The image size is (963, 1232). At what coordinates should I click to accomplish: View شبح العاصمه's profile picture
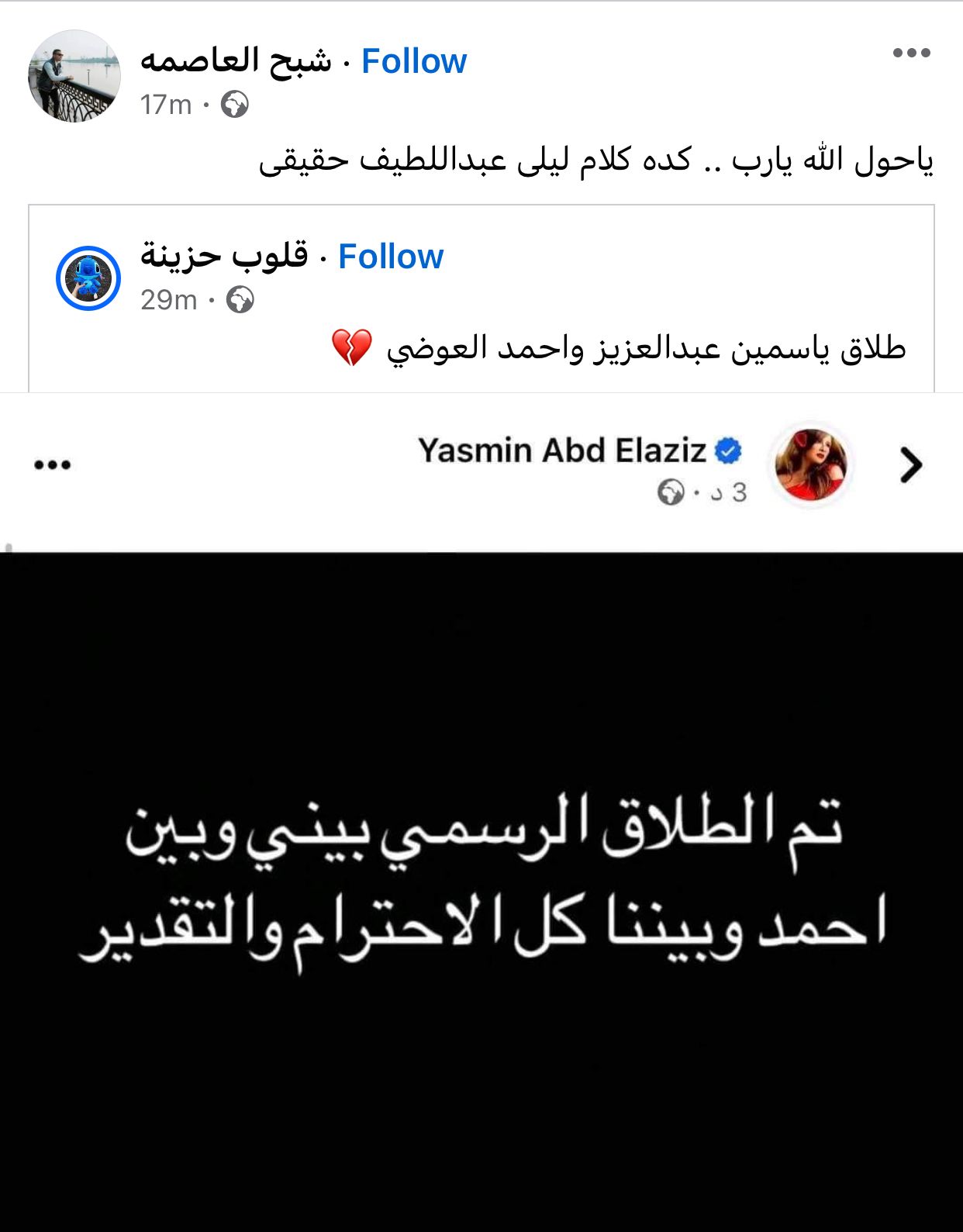pyautogui.click(x=74, y=76)
